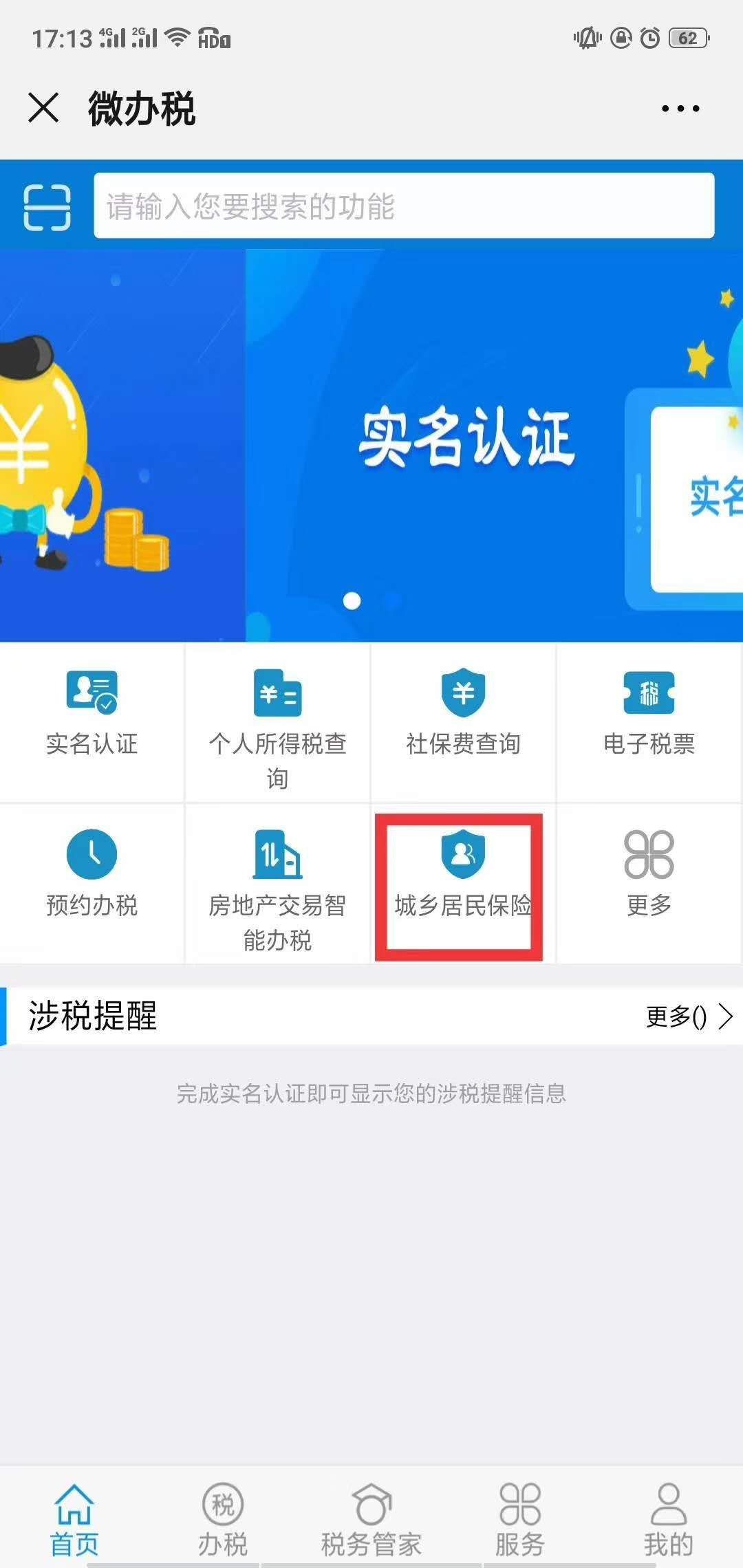Open the three-dot overflow menu
Screen dimensions: 743x1568
680,108
